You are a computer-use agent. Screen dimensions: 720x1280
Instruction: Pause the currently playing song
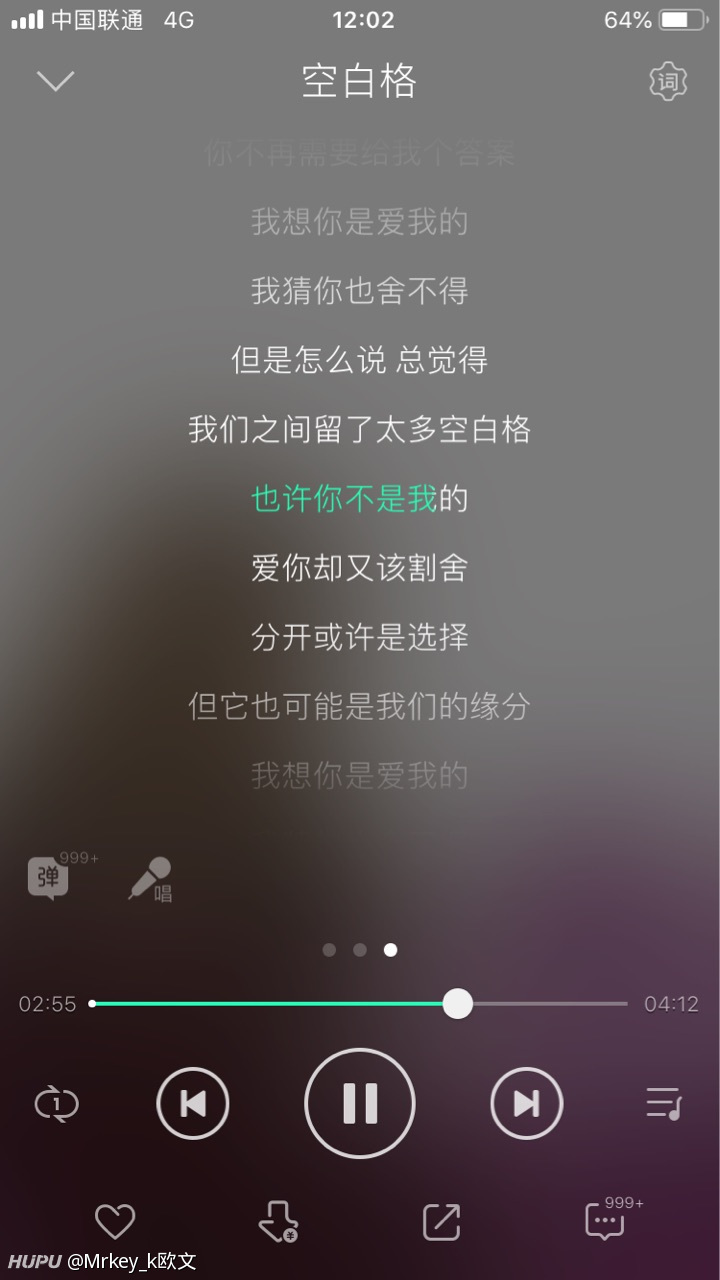pos(360,1103)
